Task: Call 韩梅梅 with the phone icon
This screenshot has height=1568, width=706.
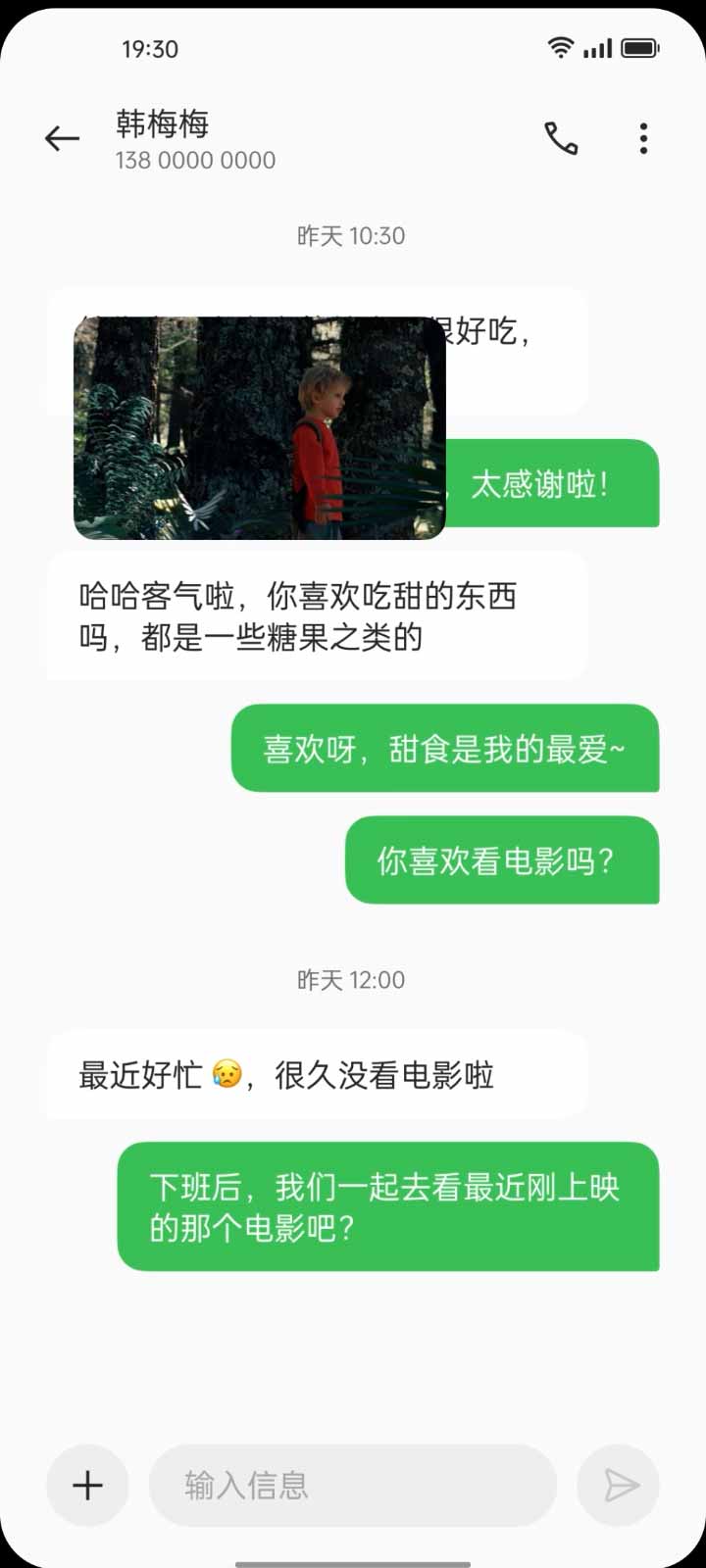Action: (x=561, y=139)
